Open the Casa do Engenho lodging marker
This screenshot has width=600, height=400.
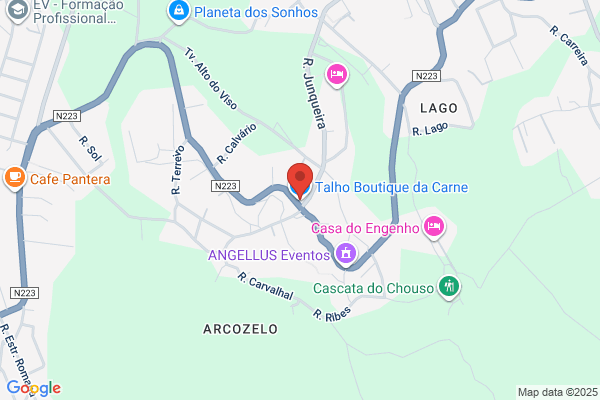(434, 227)
